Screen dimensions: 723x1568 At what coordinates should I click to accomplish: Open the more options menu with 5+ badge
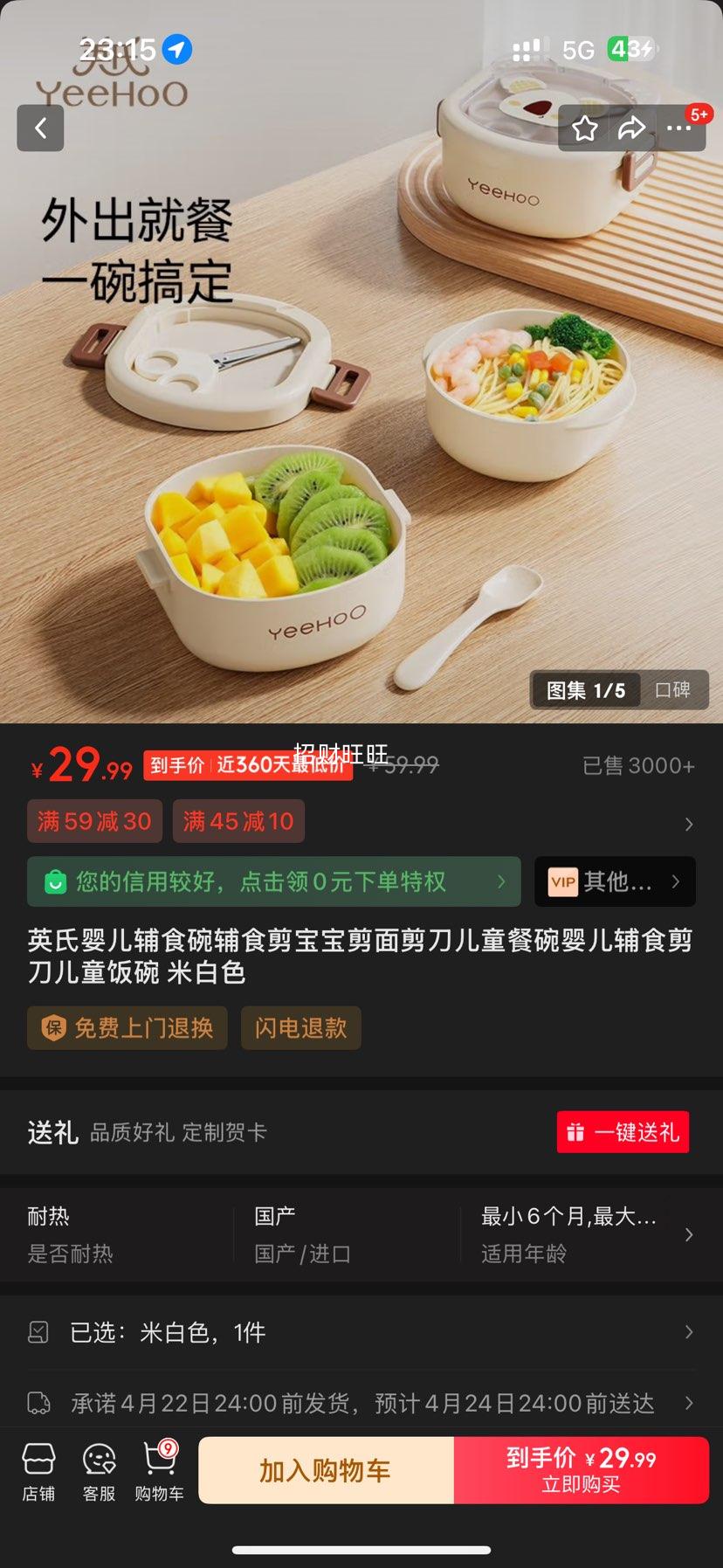click(680, 128)
